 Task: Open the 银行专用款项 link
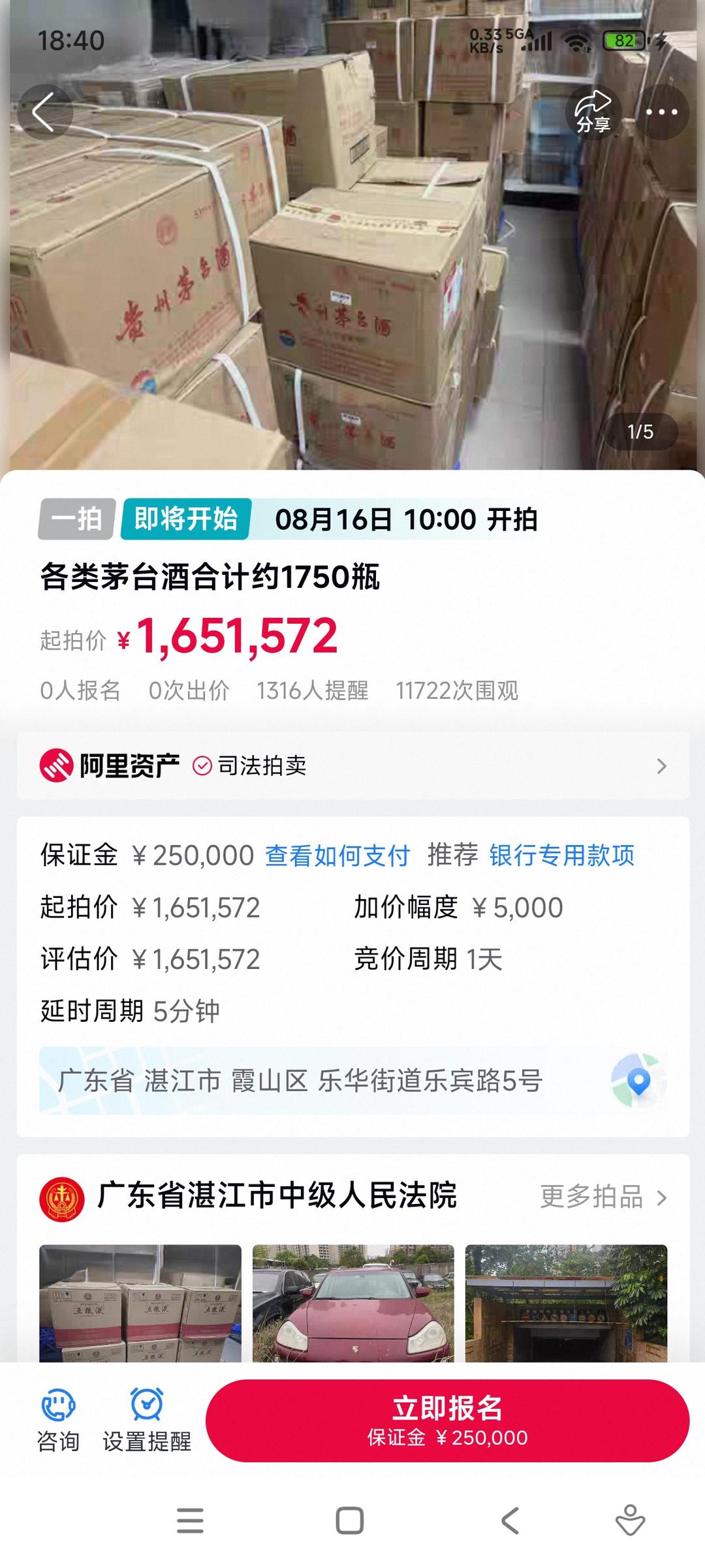coord(561,855)
